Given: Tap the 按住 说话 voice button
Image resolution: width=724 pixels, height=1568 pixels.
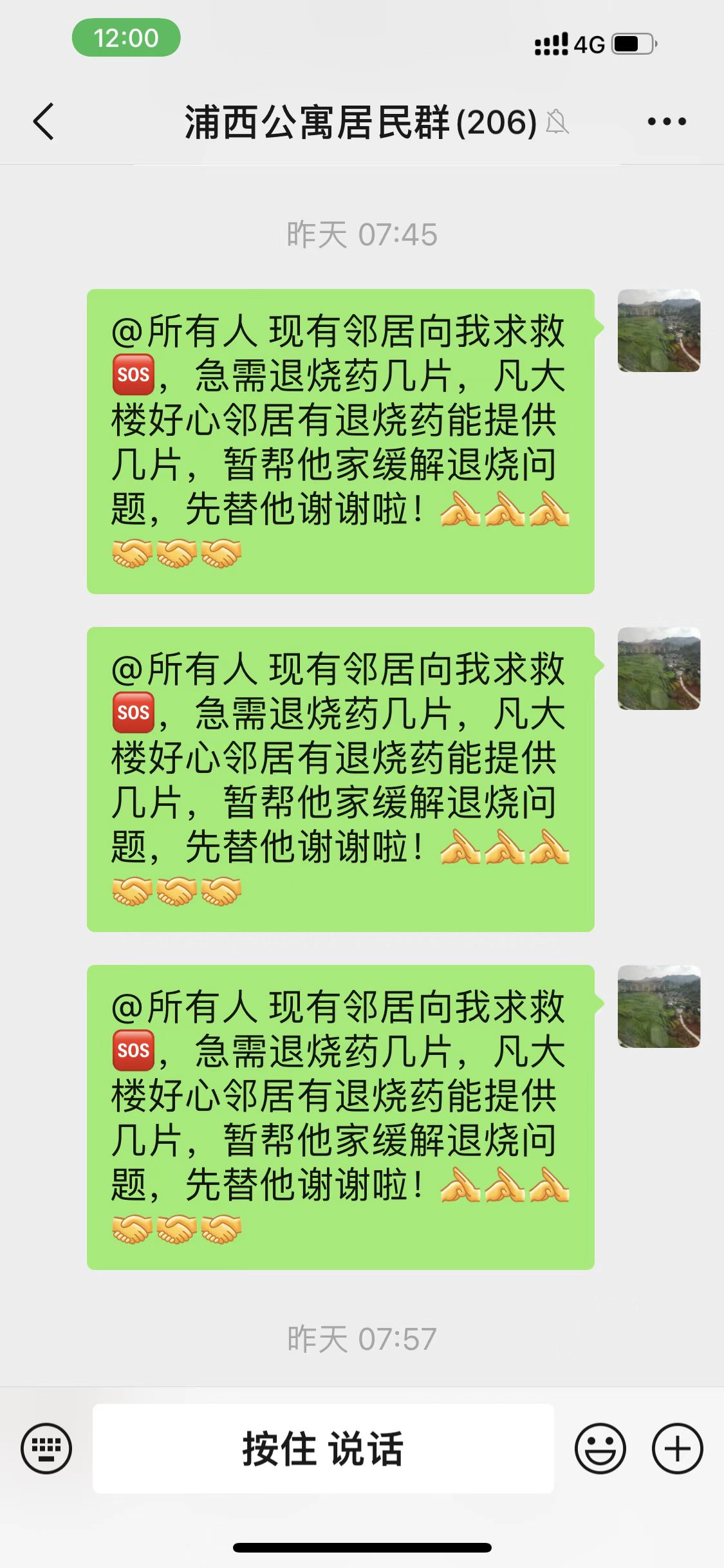Looking at the screenshot, I should pos(323,1449).
